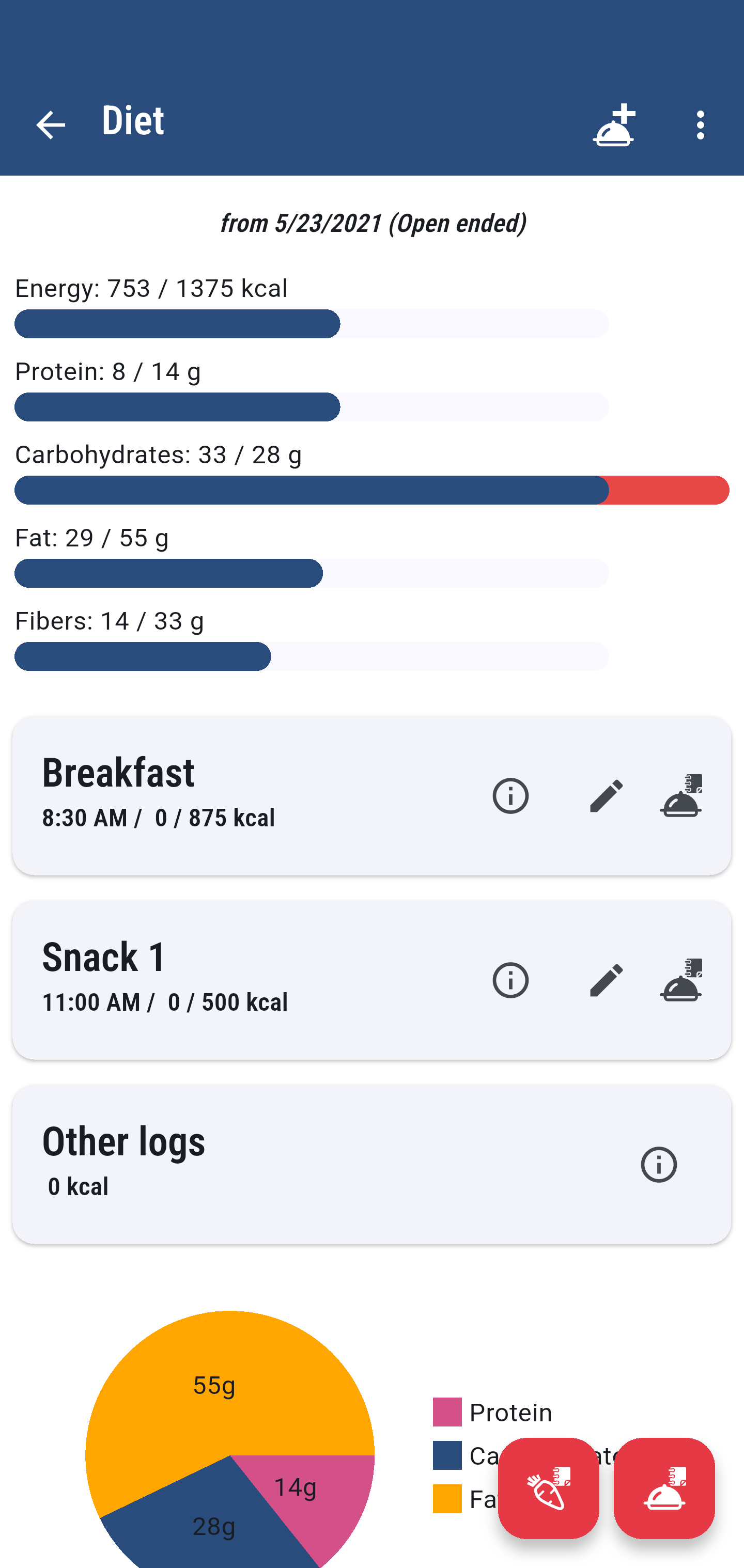Viewport: 744px width, 1568px height.
Task: Edit the Breakfast meal
Action: coord(606,795)
